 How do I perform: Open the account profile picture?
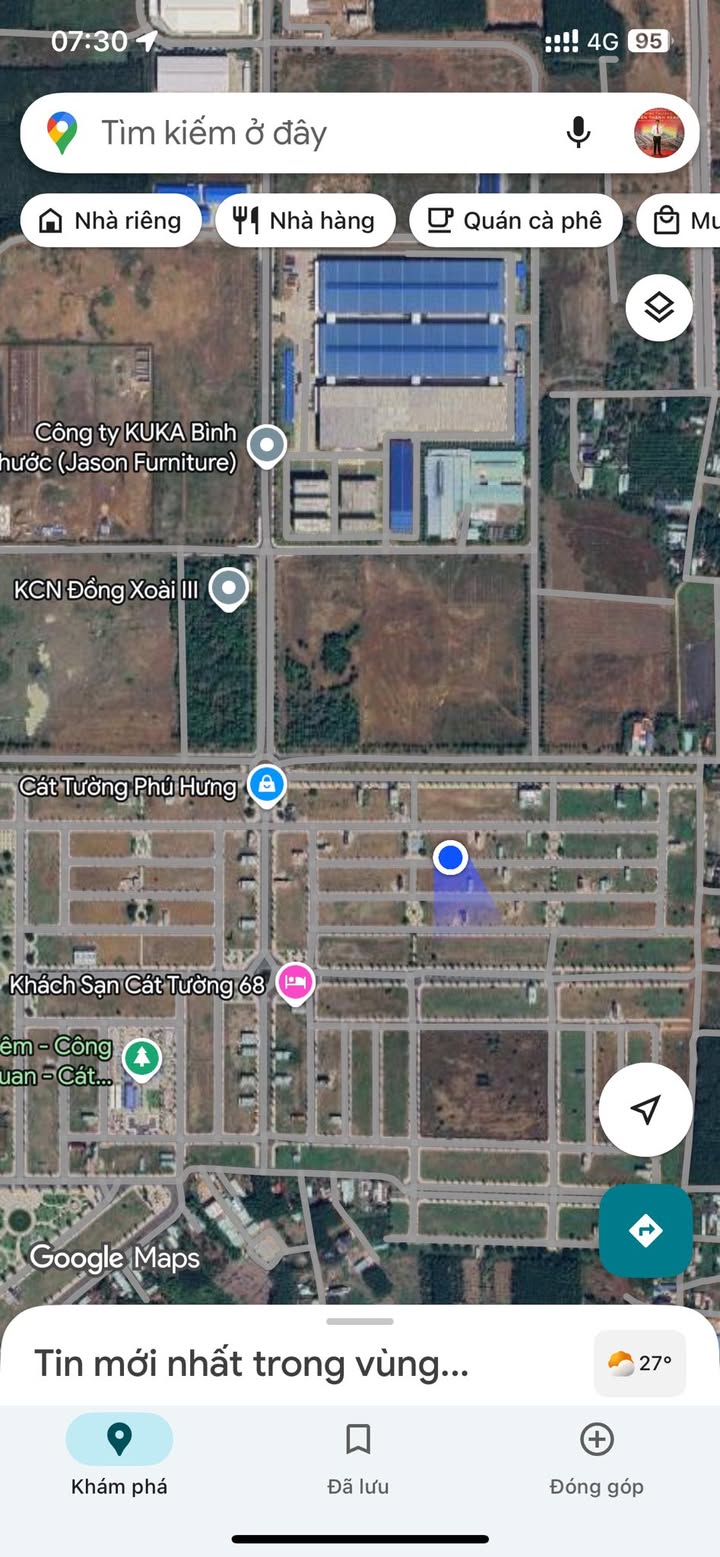659,133
